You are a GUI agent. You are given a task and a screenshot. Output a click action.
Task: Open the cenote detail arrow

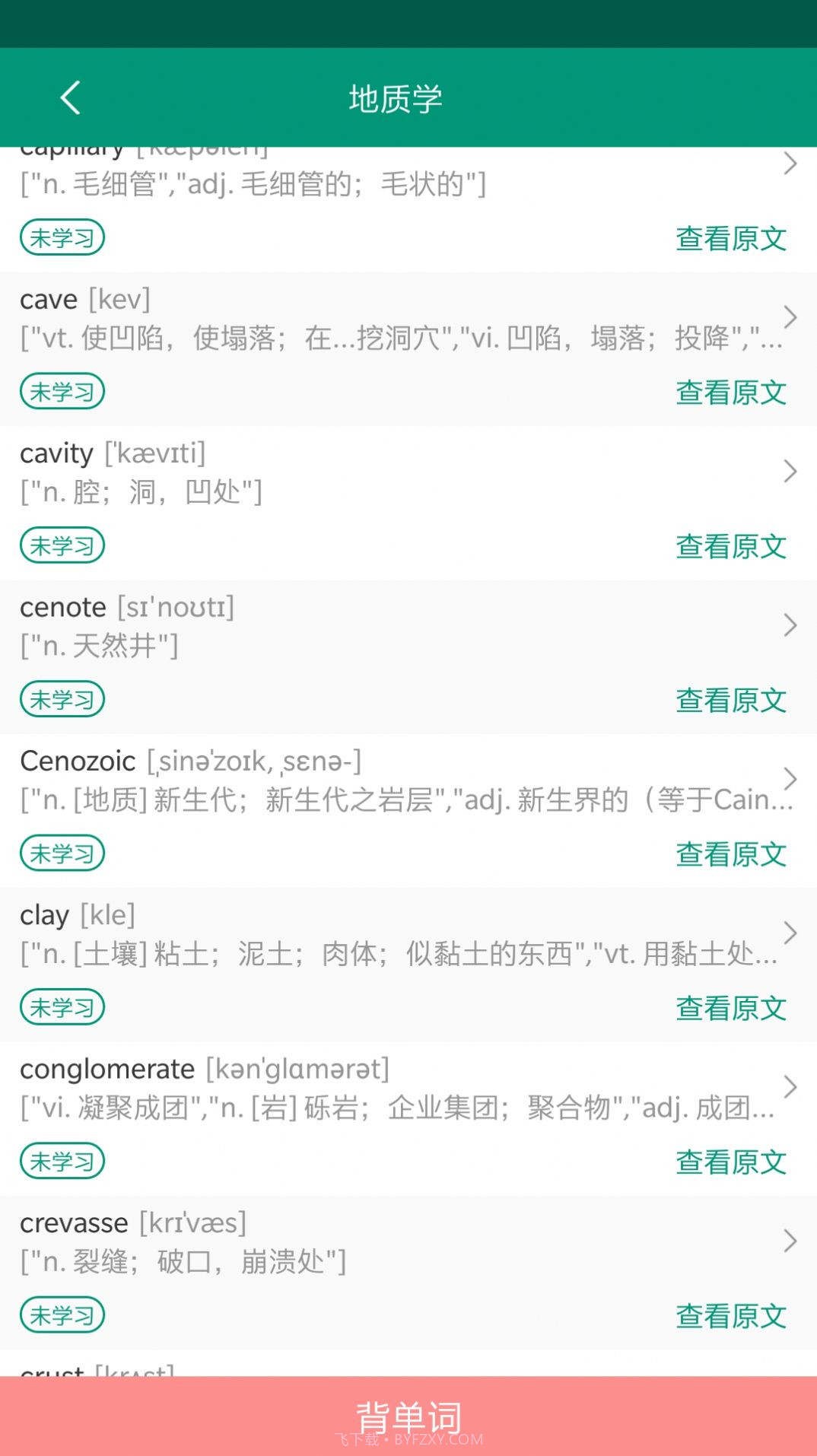coord(790,626)
